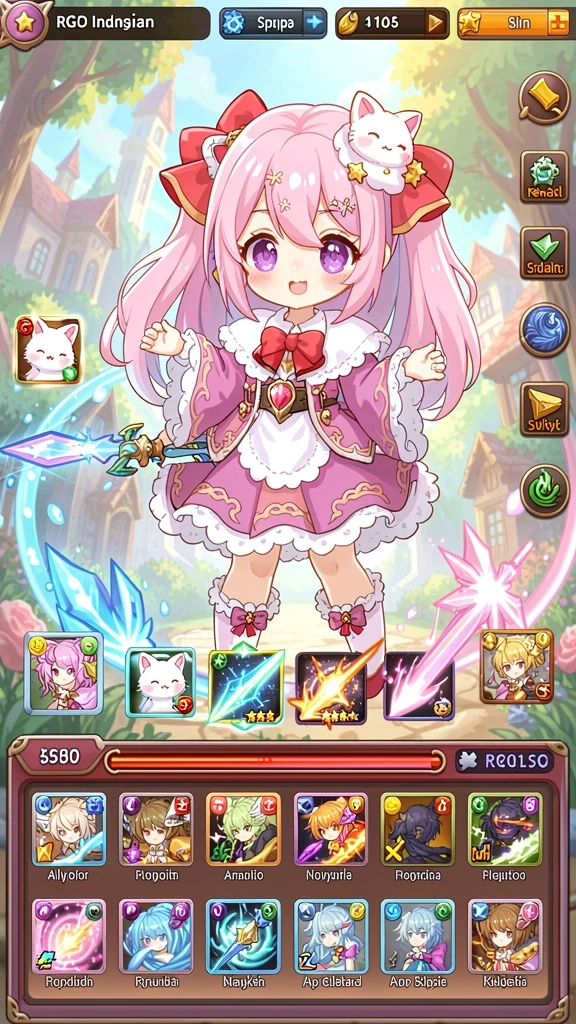Tap the Srdaln green arrow button
Image resolution: width=576 pixels, height=1024 pixels.
click(x=545, y=253)
